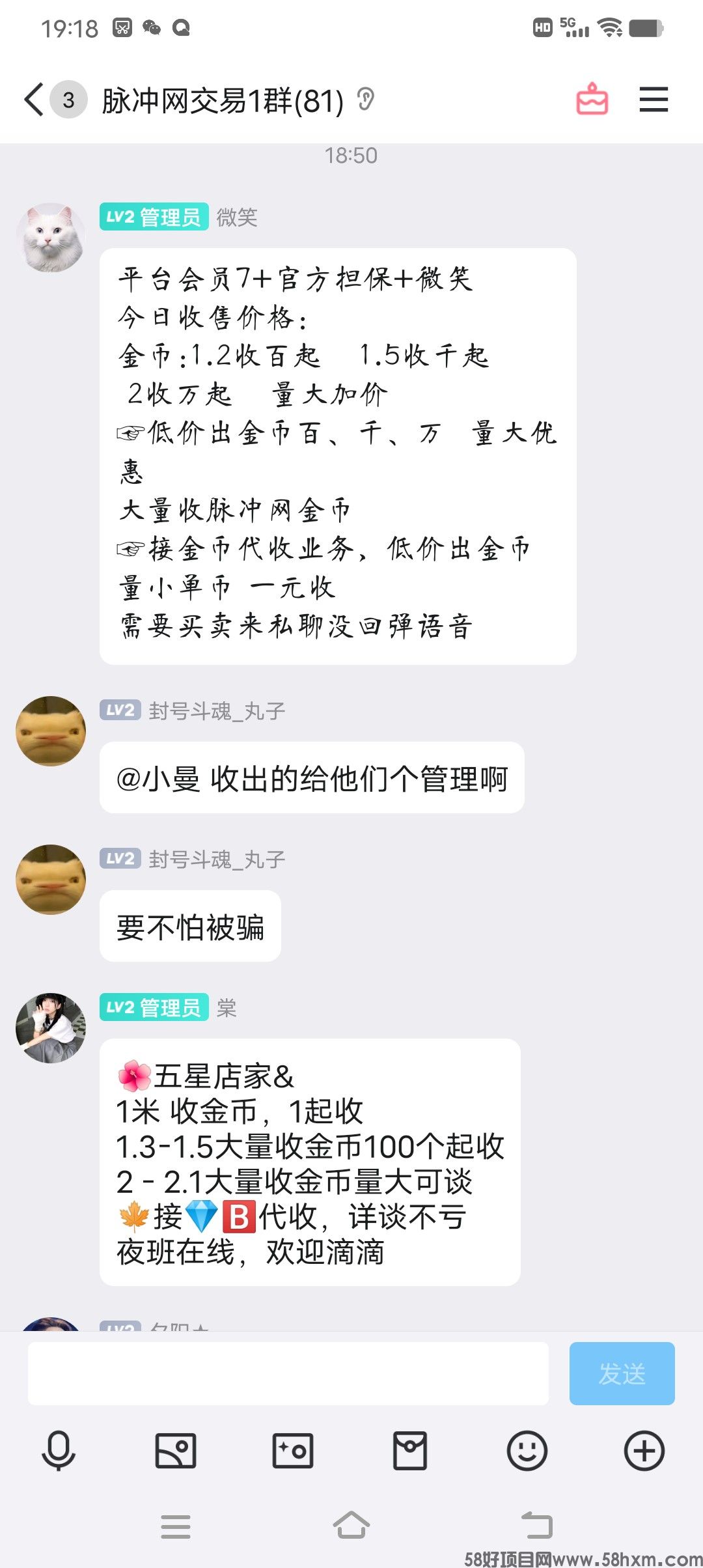
Task: Open the red packet icon
Action: click(410, 1451)
